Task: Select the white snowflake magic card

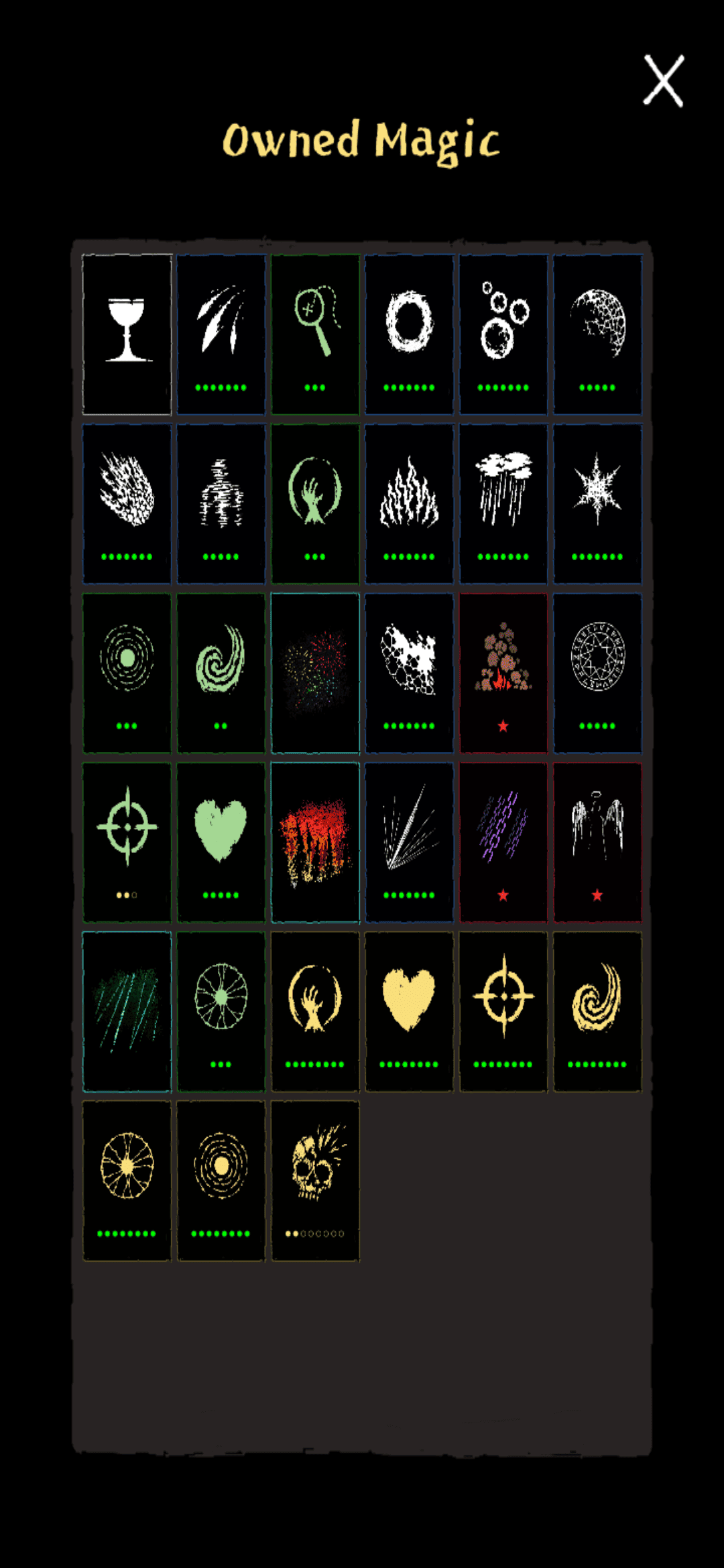Action: coord(597,504)
